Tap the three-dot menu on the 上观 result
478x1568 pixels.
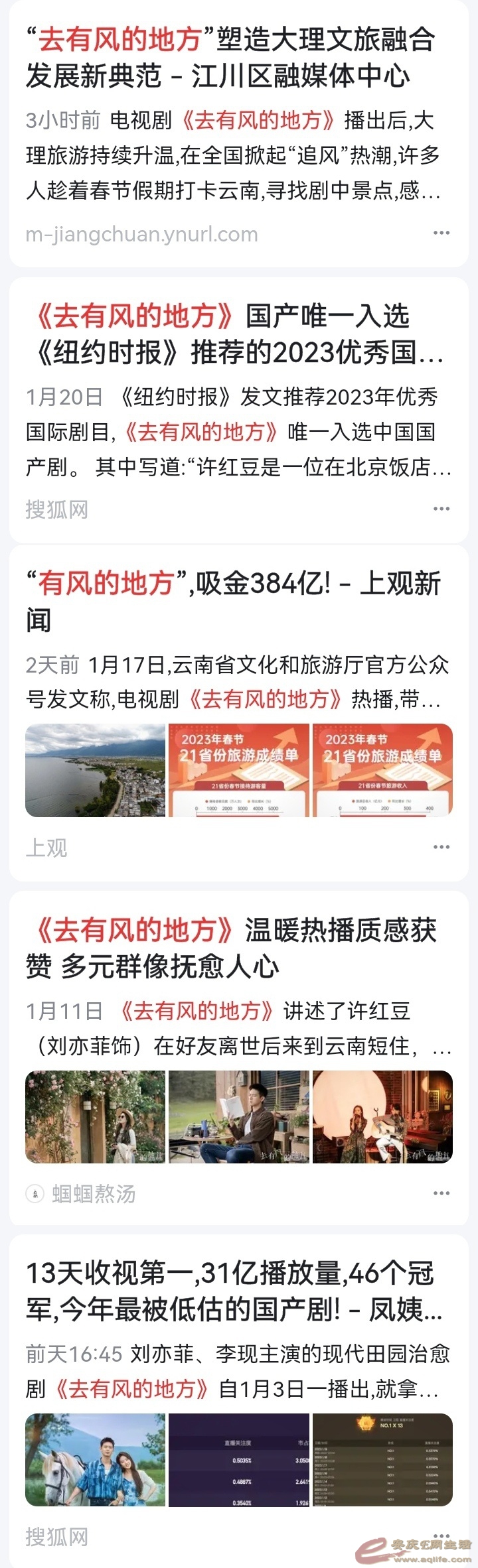point(441,847)
